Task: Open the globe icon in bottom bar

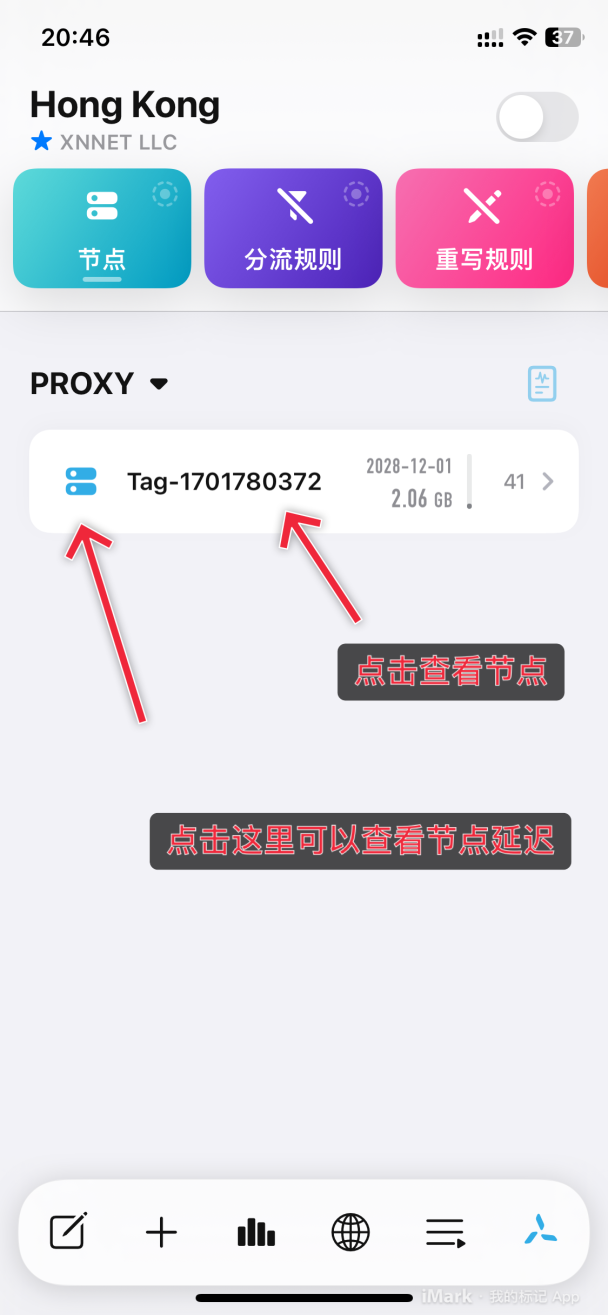Action: [350, 1232]
